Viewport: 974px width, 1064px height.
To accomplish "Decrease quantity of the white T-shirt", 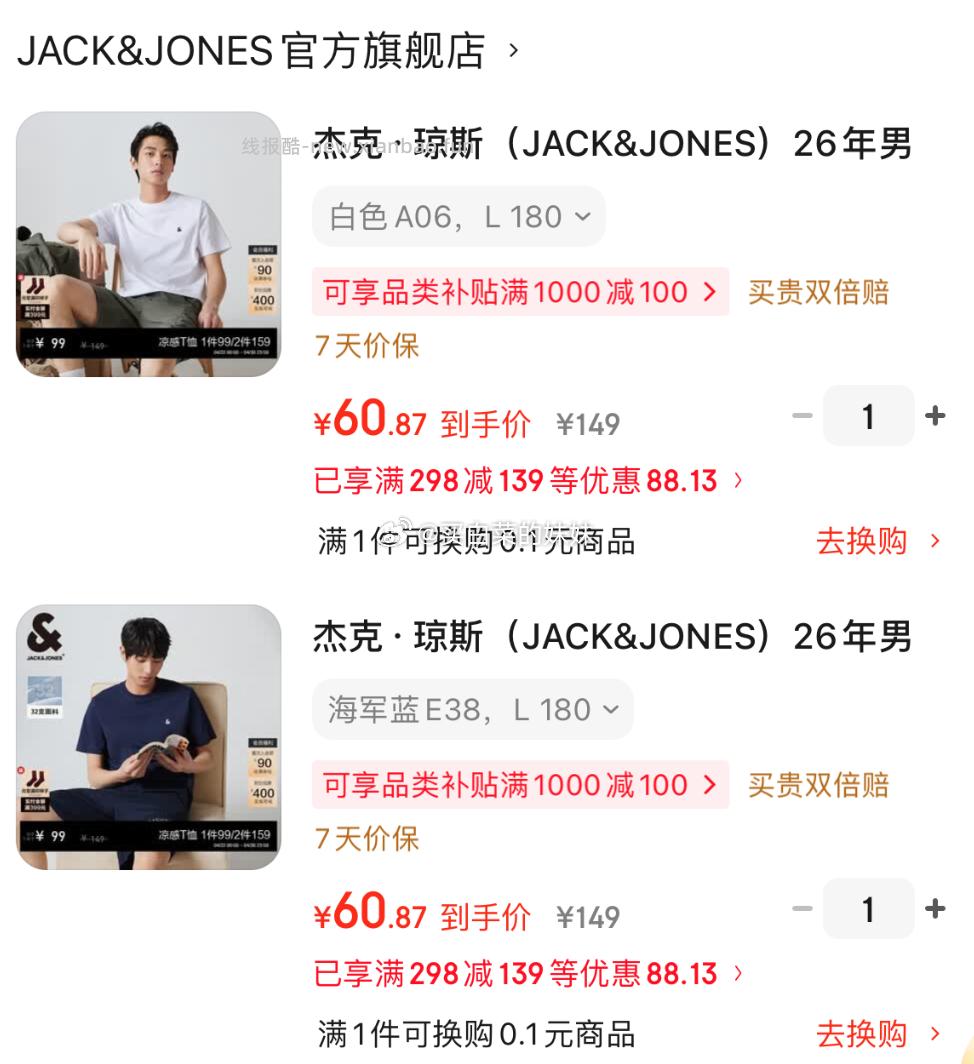I will pyautogui.click(x=800, y=416).
